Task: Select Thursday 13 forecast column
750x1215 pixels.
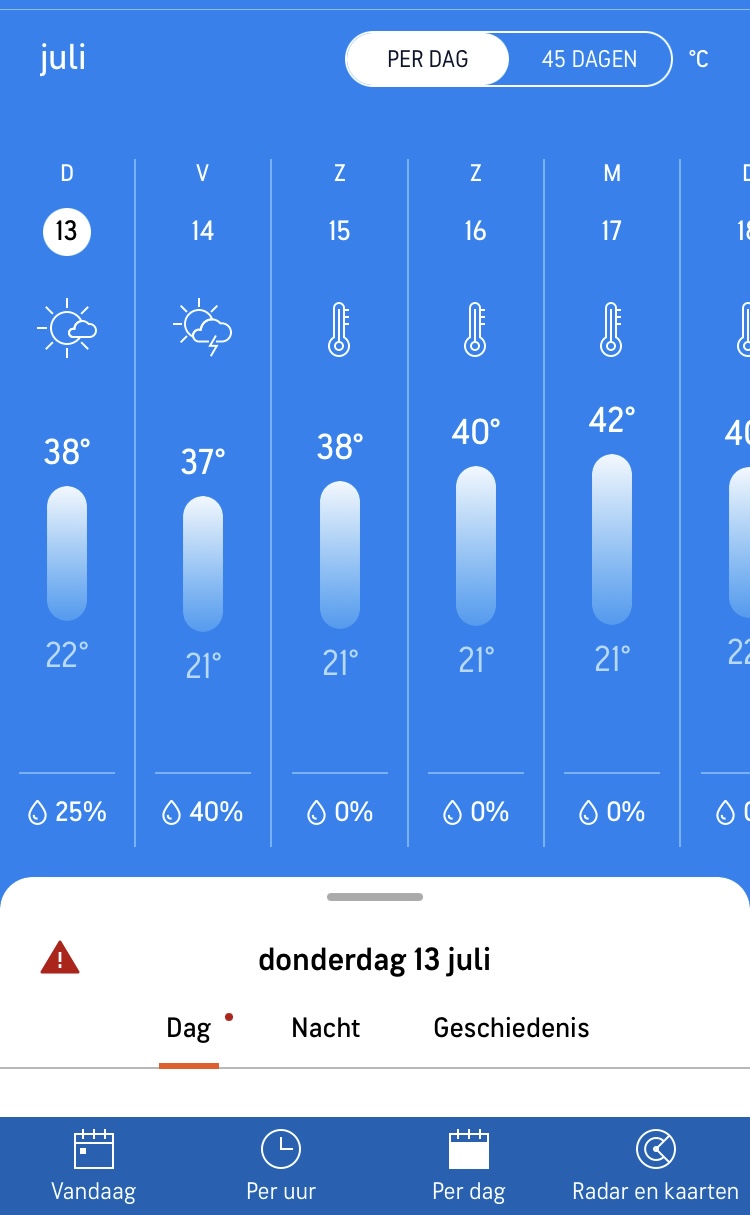Action: (x=67, y=500)
